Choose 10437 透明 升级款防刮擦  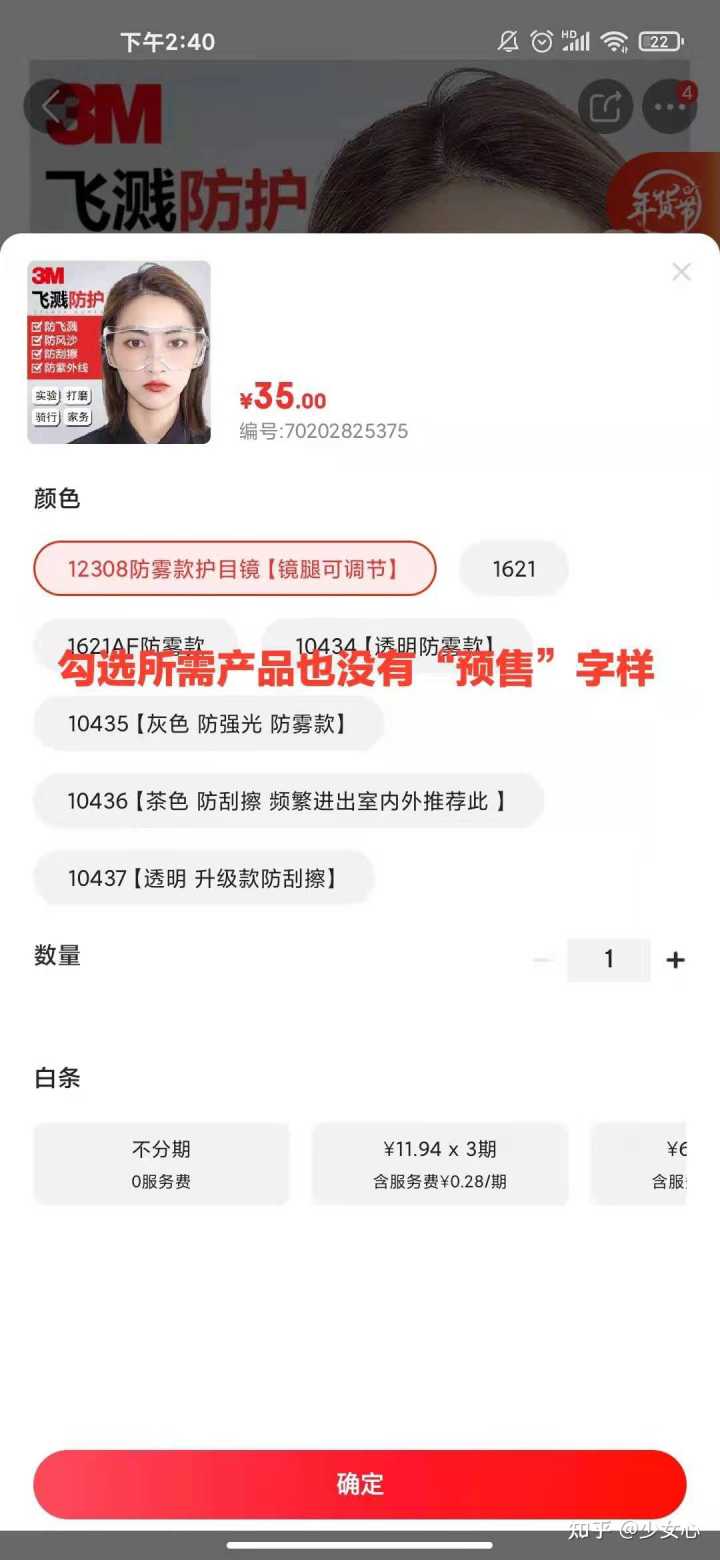[204, 879]
